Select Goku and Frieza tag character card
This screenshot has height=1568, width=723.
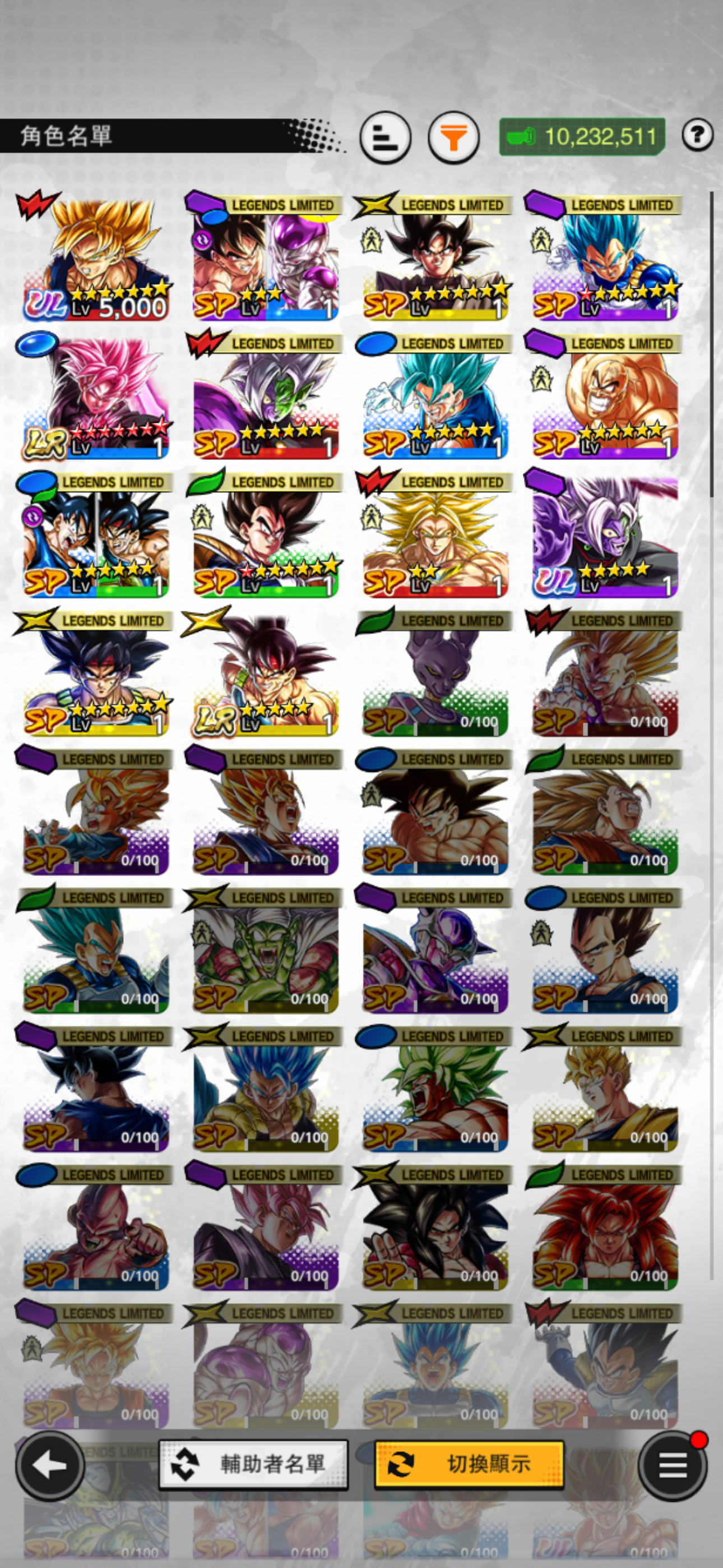(266, 259)
